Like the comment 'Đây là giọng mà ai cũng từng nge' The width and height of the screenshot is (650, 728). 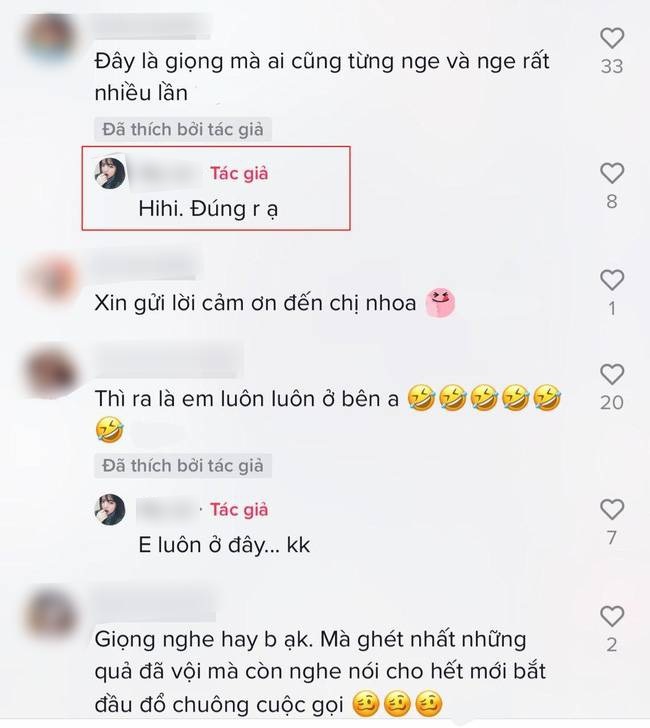pyautogui.click(x=611, y=39)
